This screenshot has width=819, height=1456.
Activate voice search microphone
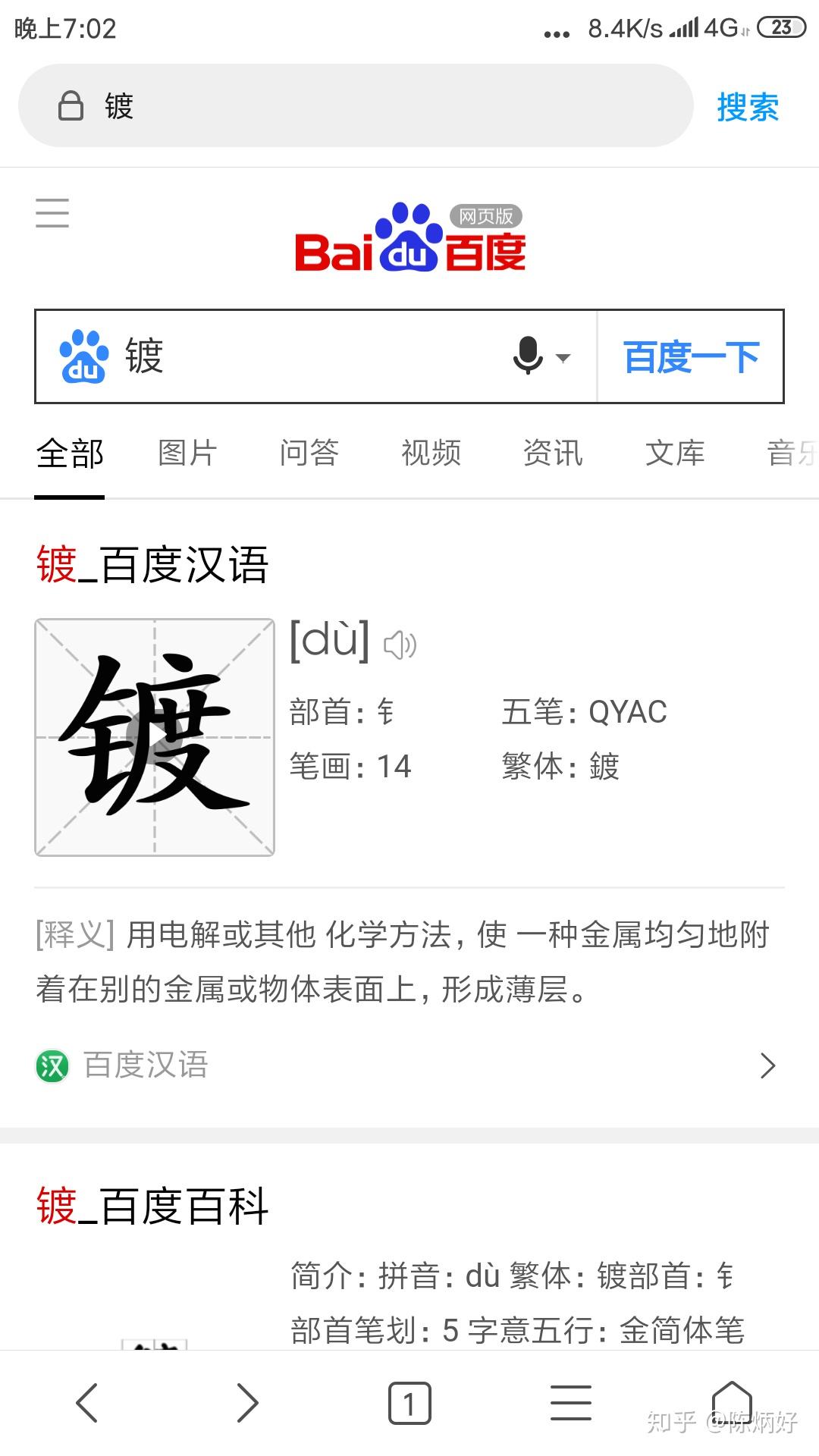(x=529, y=356)
